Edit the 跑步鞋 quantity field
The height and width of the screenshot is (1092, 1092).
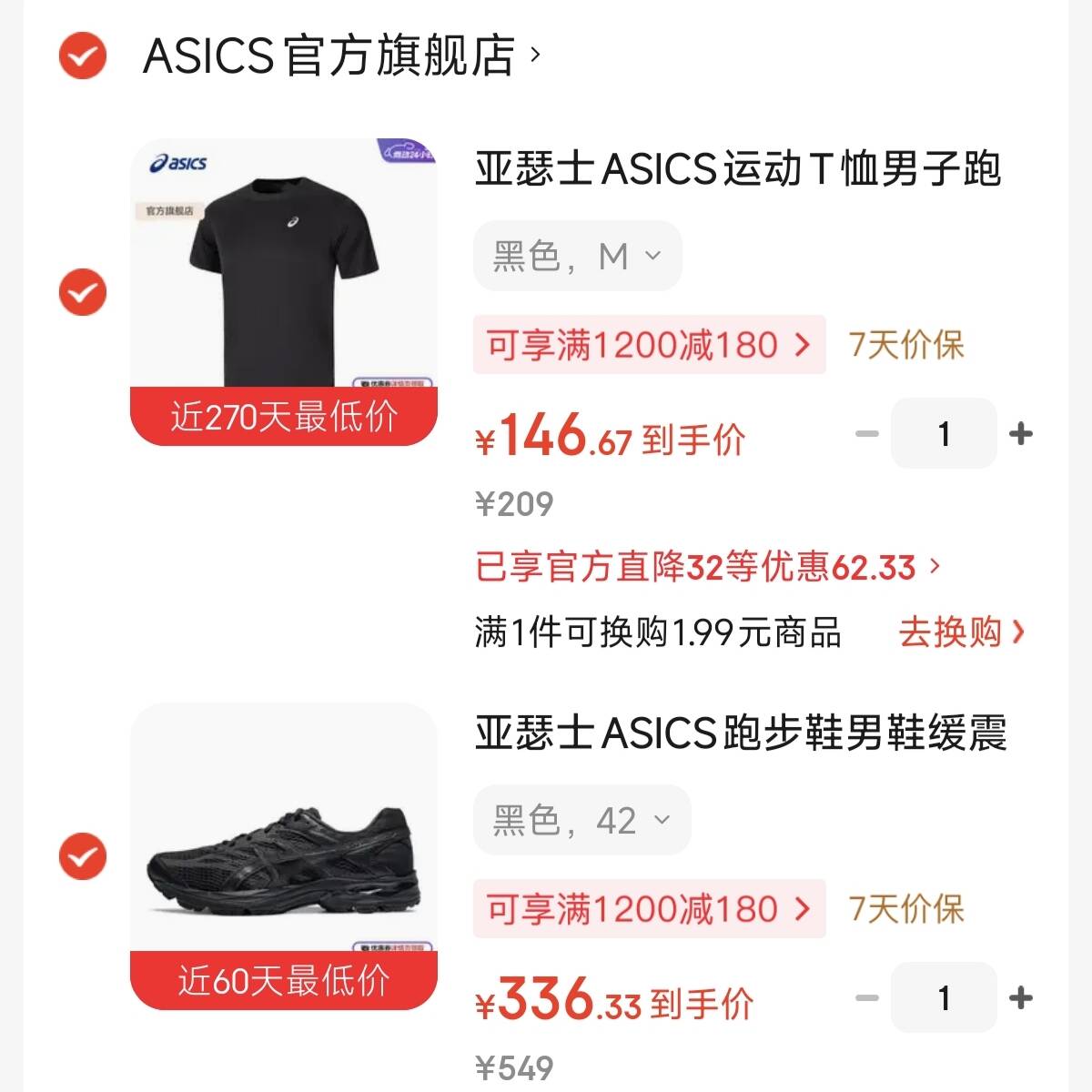[x=944, y=998]
